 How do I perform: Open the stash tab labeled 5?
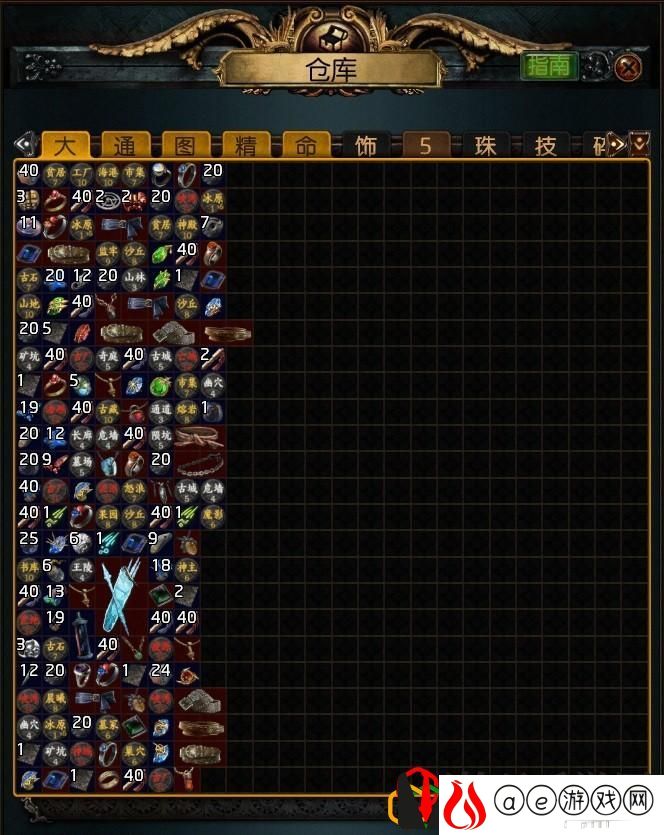click(x=426, y=146)
